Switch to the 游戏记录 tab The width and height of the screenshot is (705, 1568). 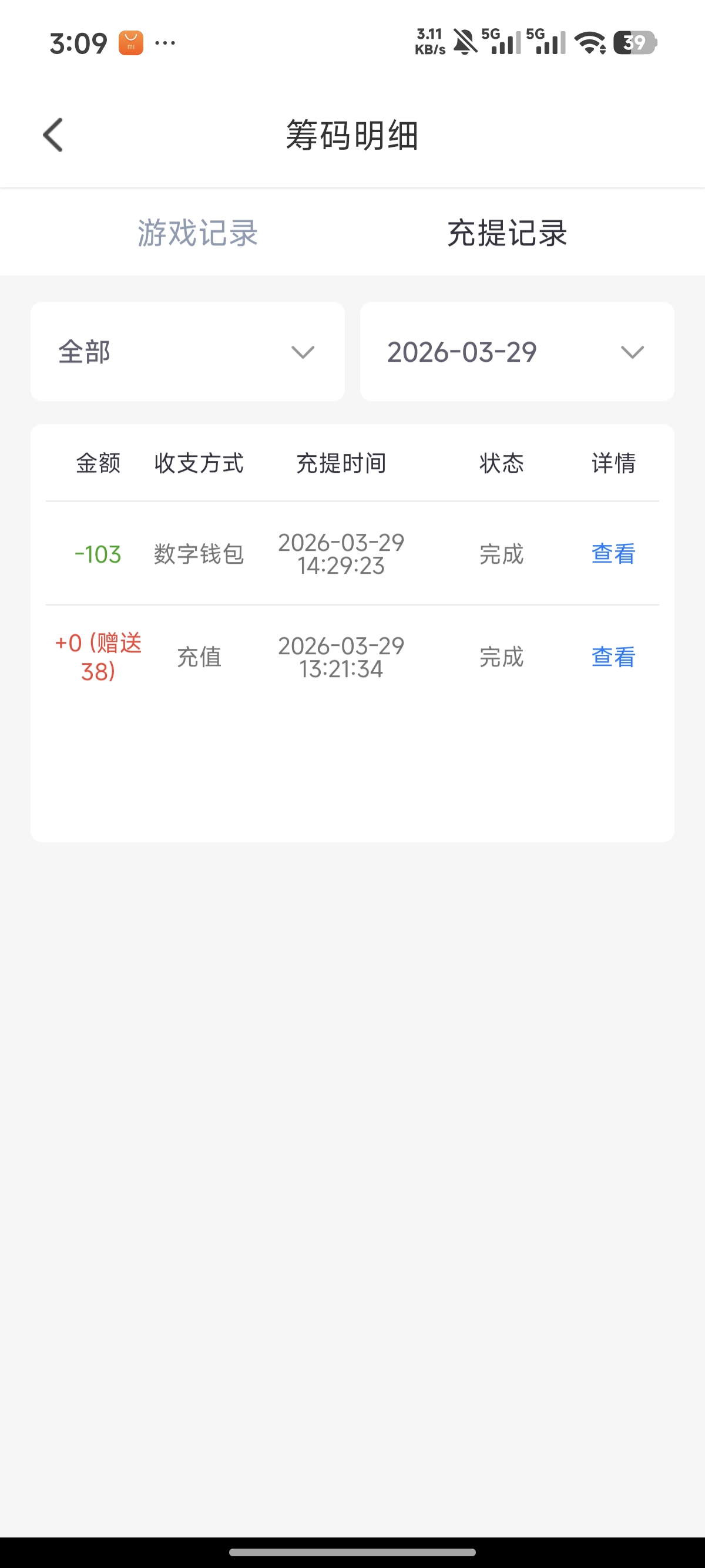pyautogui.click(x=198, y=234)
